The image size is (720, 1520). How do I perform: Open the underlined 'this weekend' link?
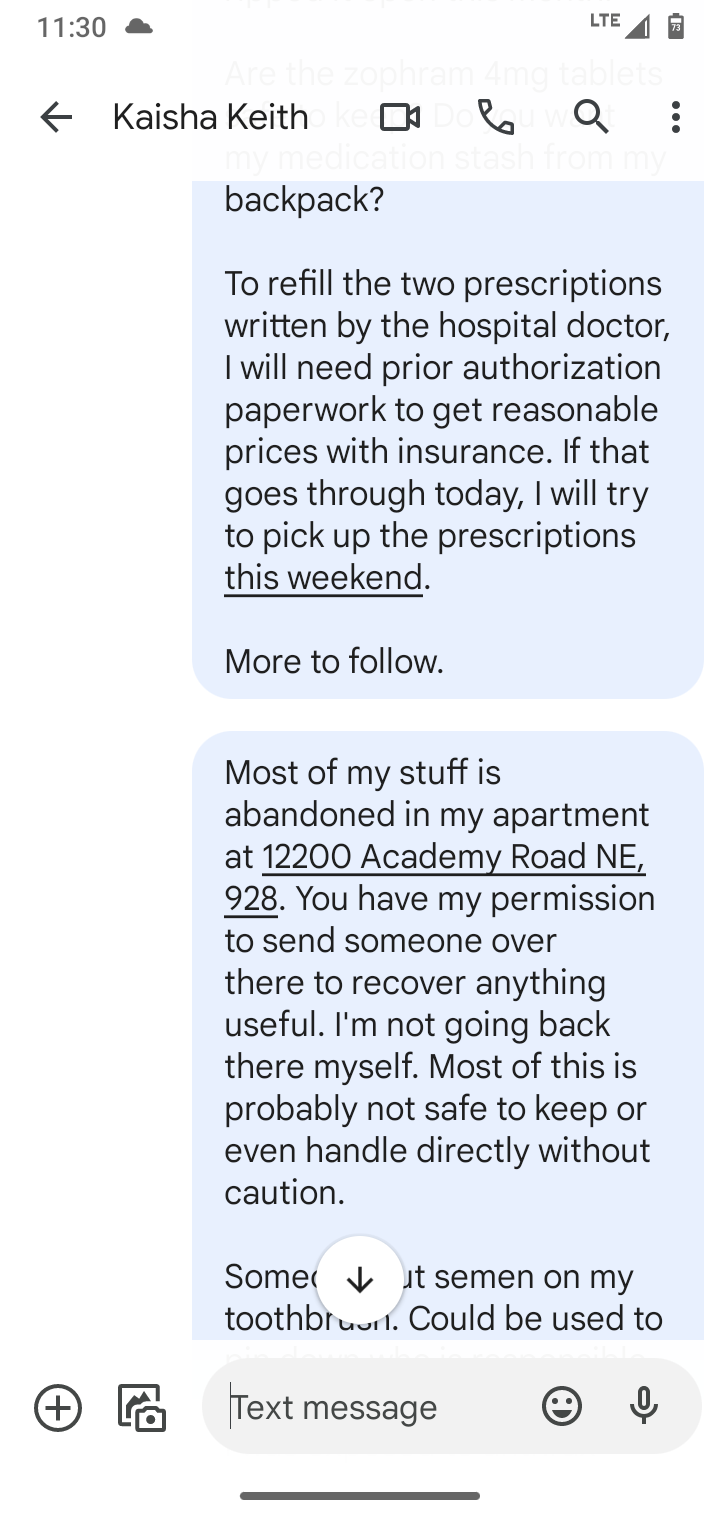(x=323, y=578)
